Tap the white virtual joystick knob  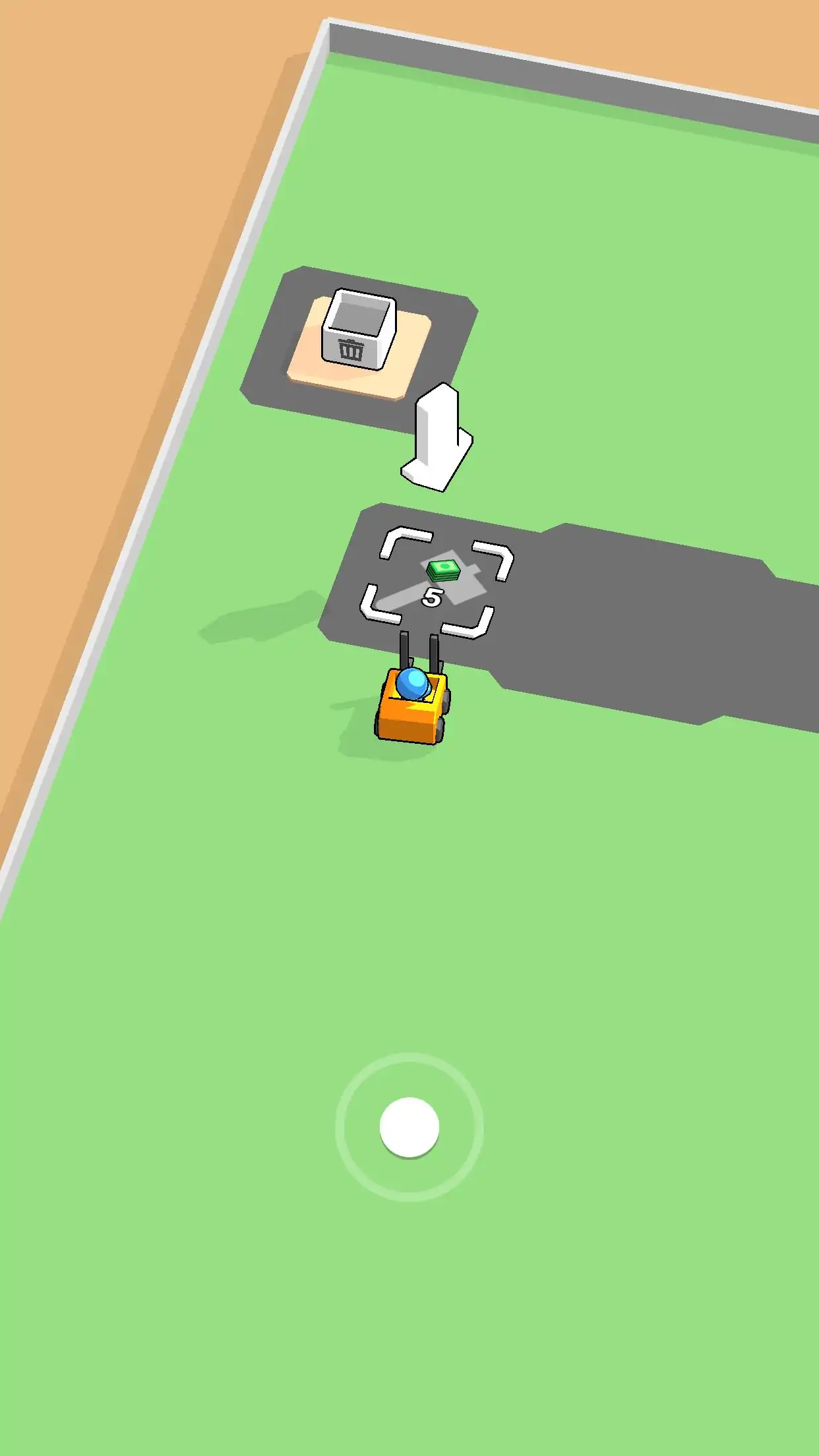(x=409, y=1127)
